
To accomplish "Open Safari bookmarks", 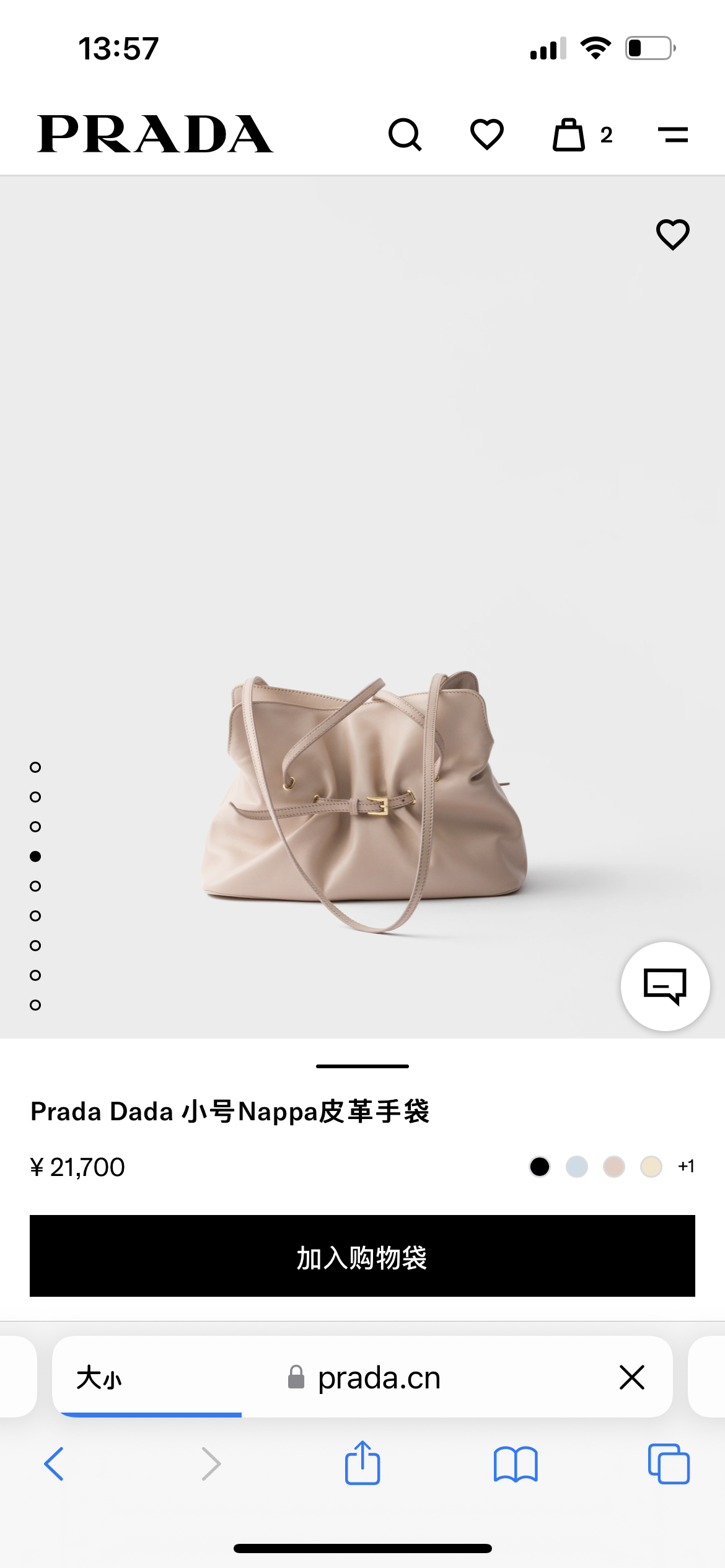I will (516, 1464).
